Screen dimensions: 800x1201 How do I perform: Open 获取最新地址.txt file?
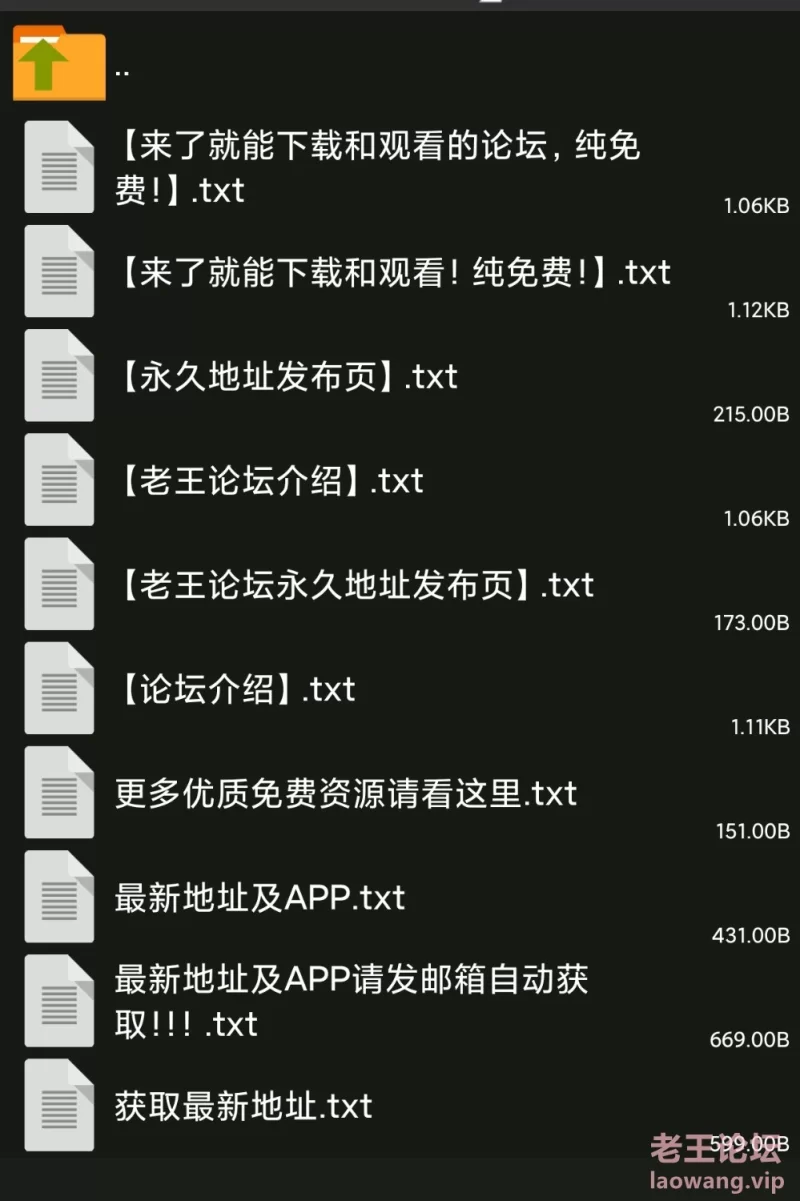point(243,1107)
